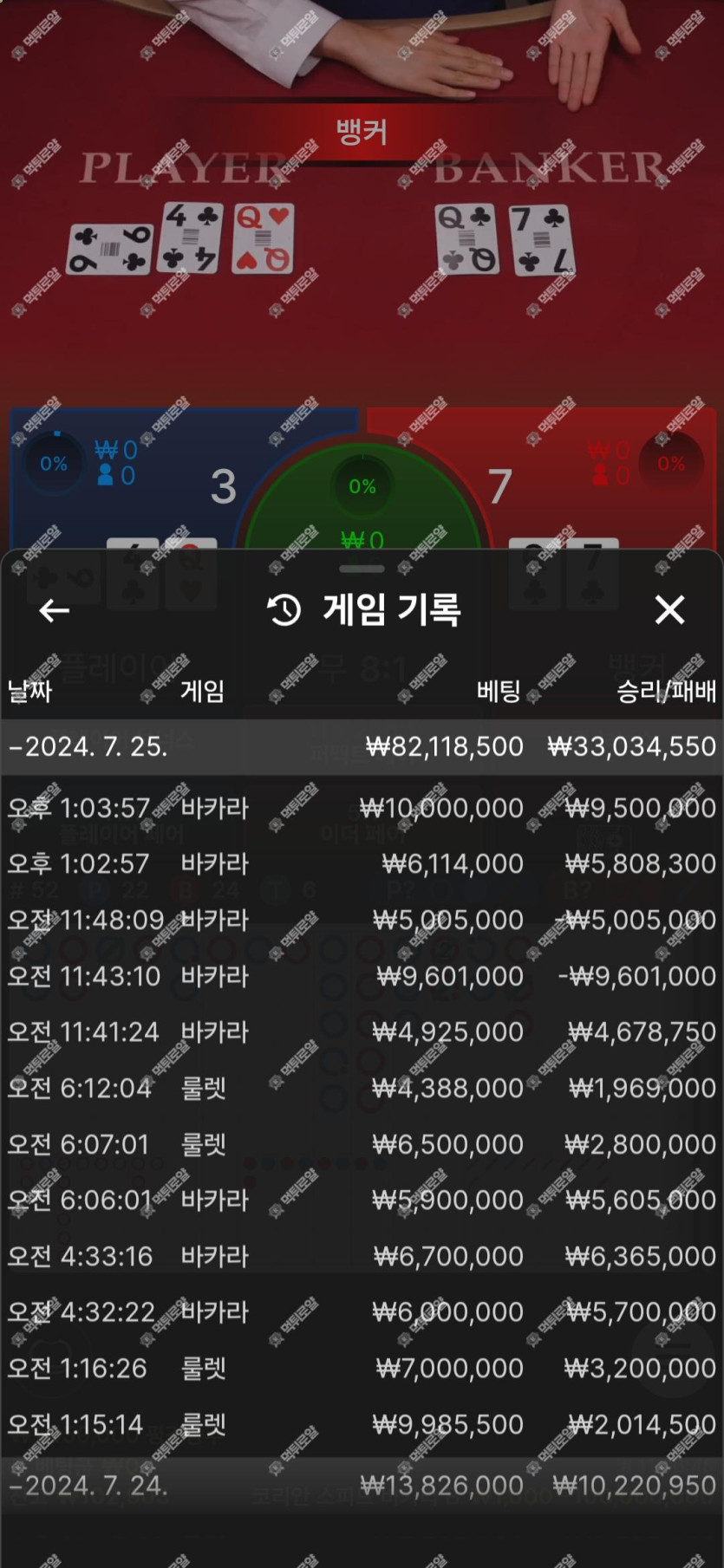View the 오전 1:16:26 룰렛 round details
This screenshot has width=724, height=1568.
pos(362,1368)
